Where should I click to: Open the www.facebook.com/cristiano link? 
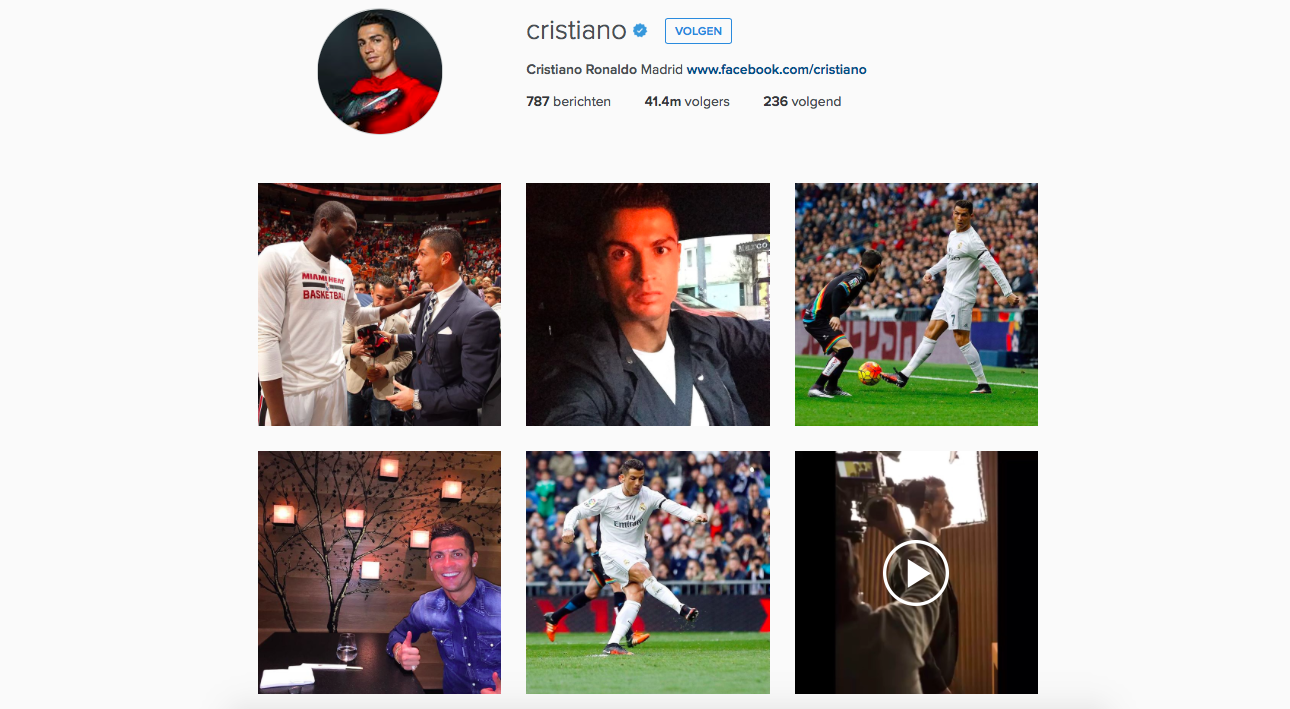pyautogui.click(x=776, y=70)
